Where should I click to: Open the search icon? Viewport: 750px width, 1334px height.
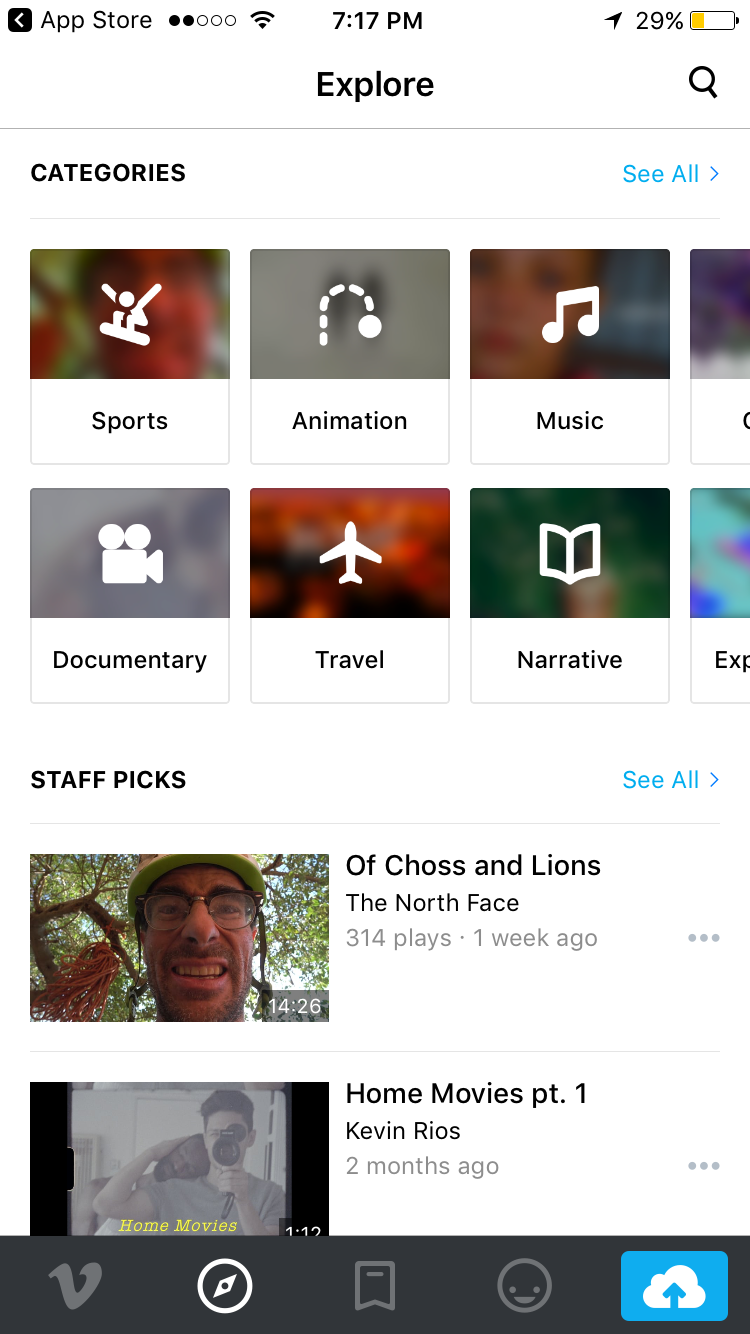tap(703, 83)
